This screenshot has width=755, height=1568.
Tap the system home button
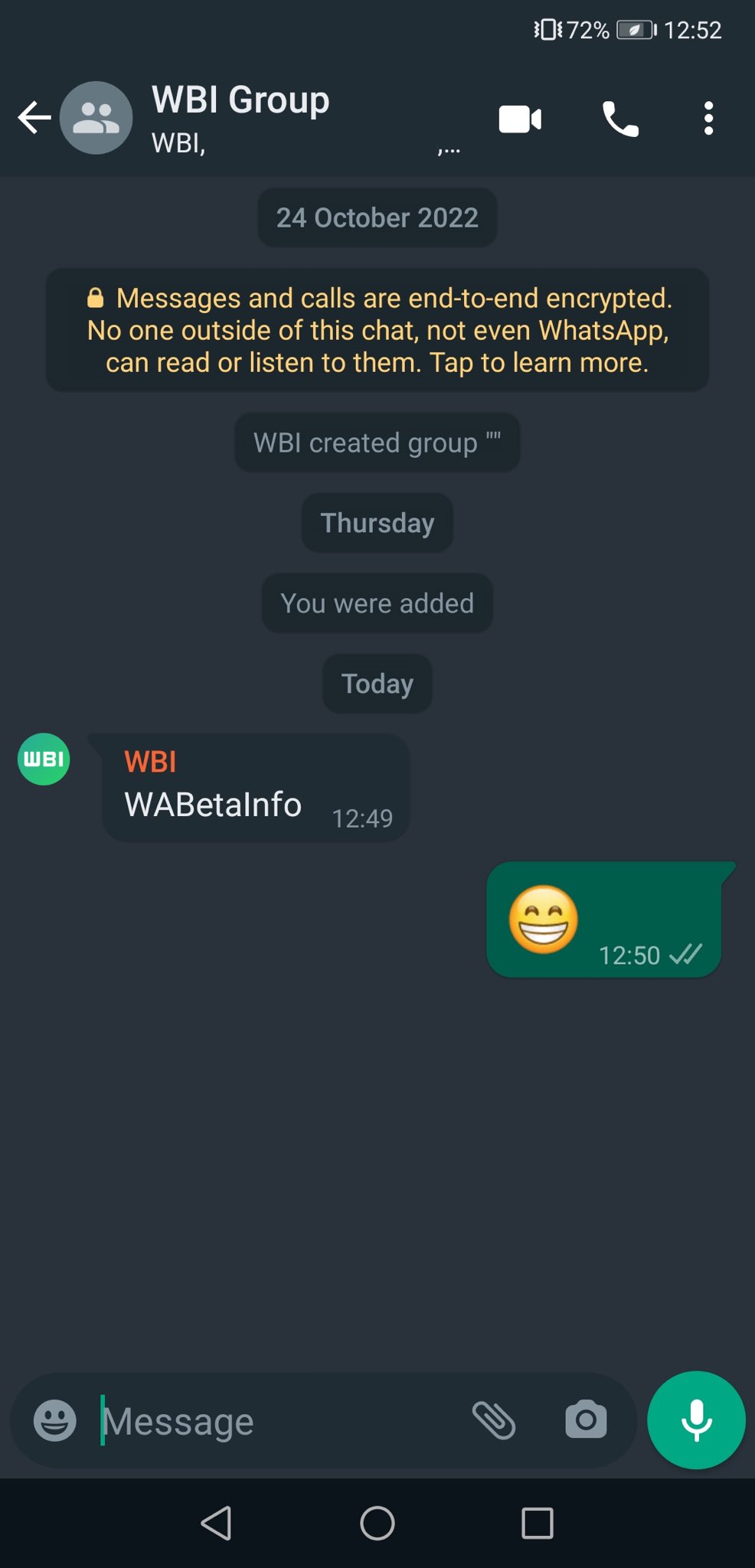(x=377, y=1523)
